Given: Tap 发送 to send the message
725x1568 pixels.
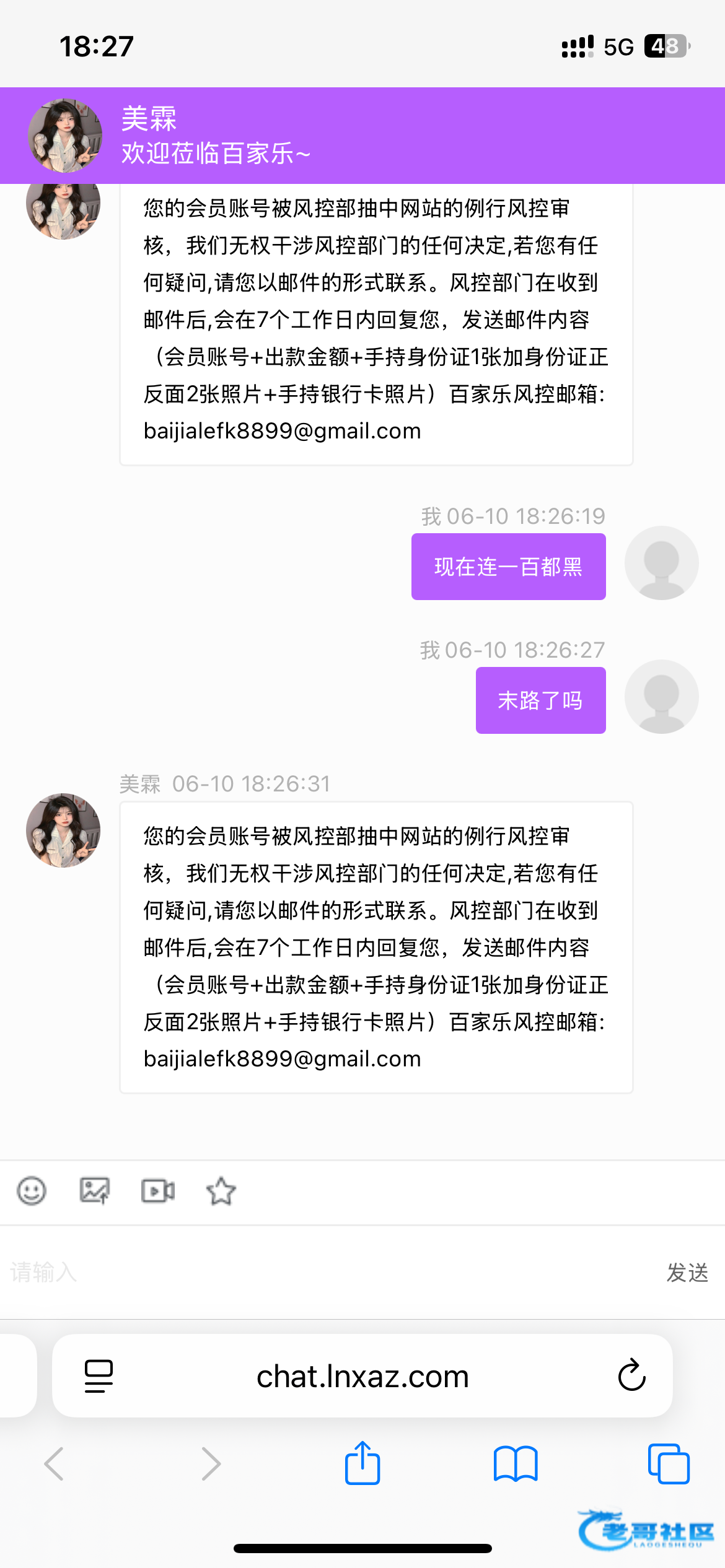Looking at the screenshot, I should coord(688,1273).
